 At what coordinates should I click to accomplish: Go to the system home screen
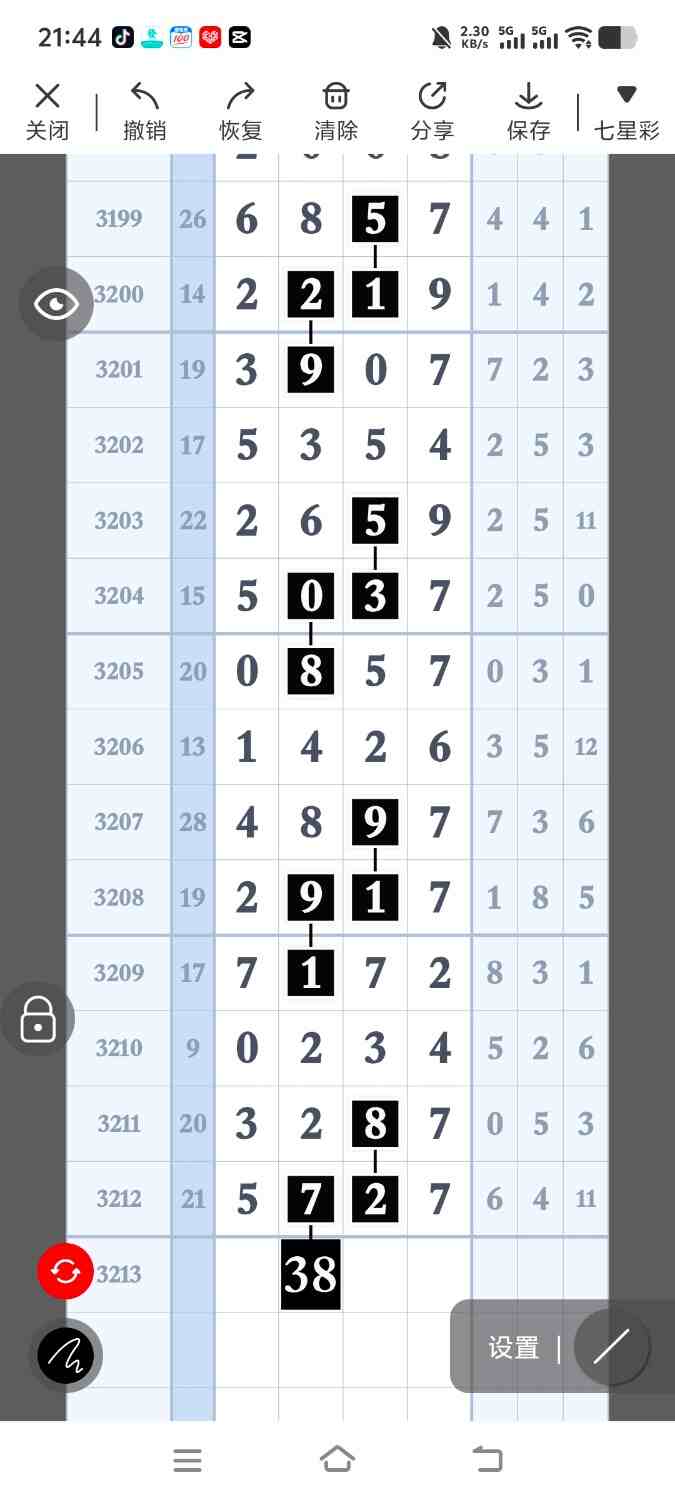click(x=337, y=1460)
